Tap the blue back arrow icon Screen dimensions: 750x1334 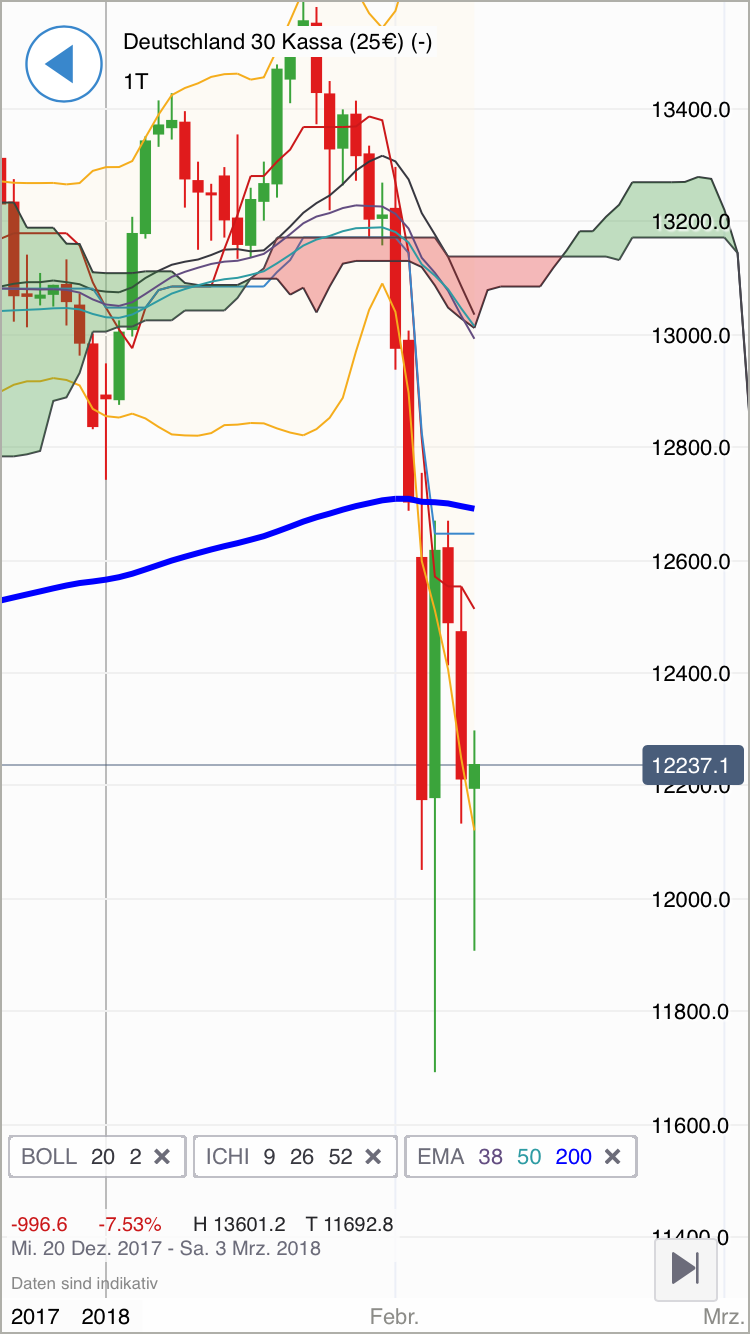point(63,63)
